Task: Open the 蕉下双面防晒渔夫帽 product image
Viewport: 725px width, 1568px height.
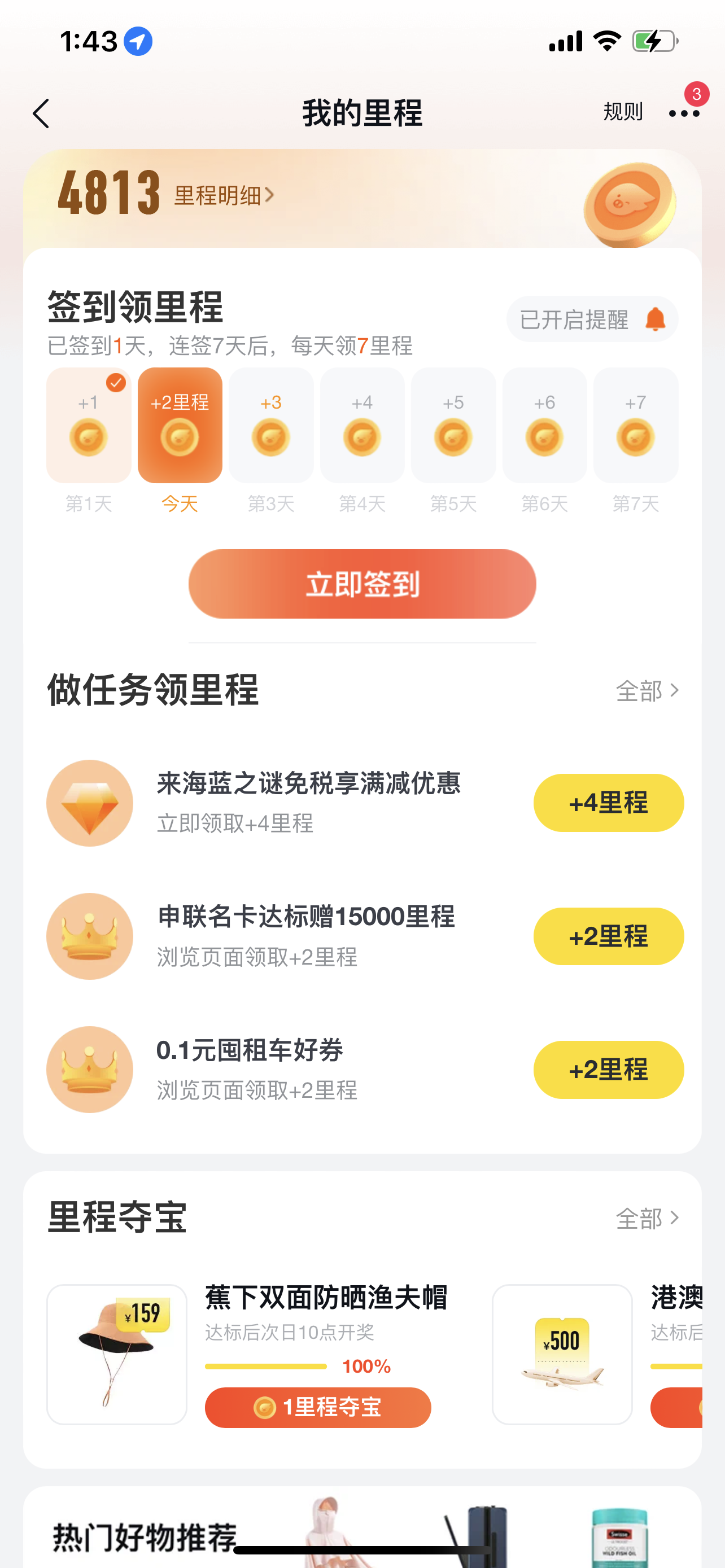Action: point(117,1354)
